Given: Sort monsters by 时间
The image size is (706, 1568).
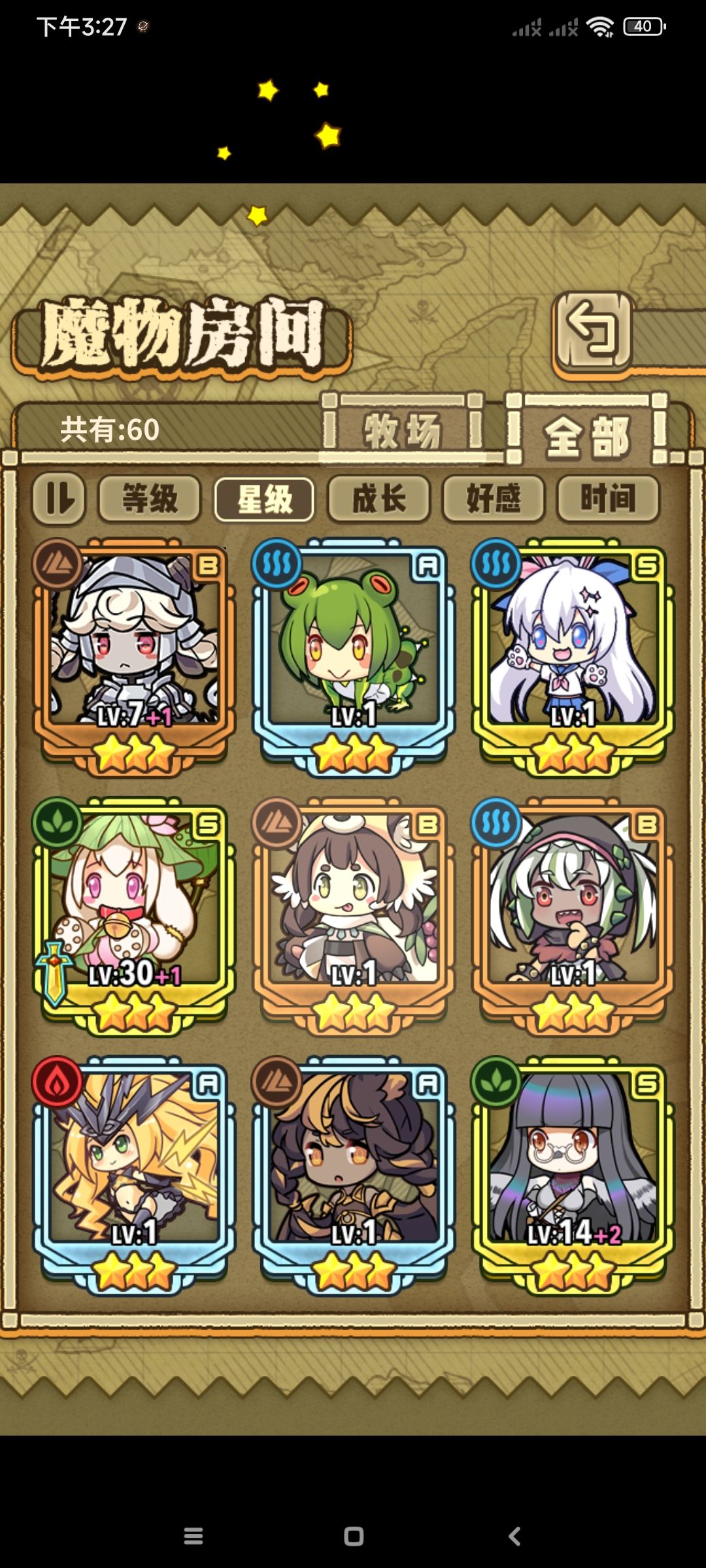Looking at the screenshot, I should click(x=608, y=499).
